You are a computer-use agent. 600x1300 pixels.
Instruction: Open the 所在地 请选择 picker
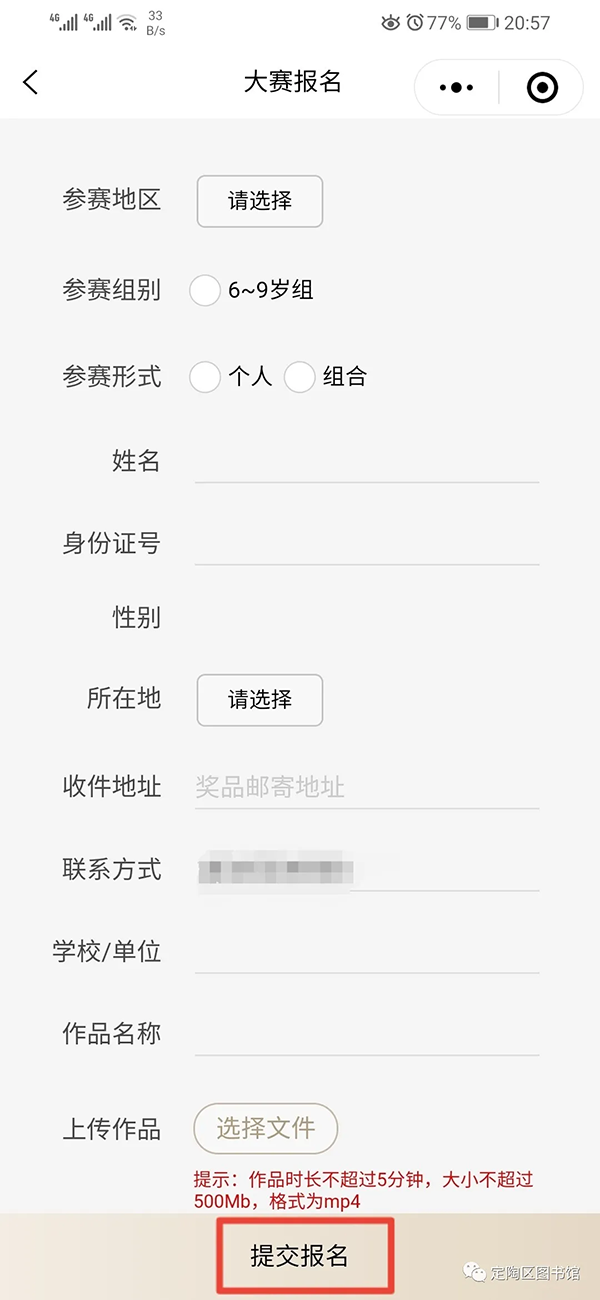(260, 700)
